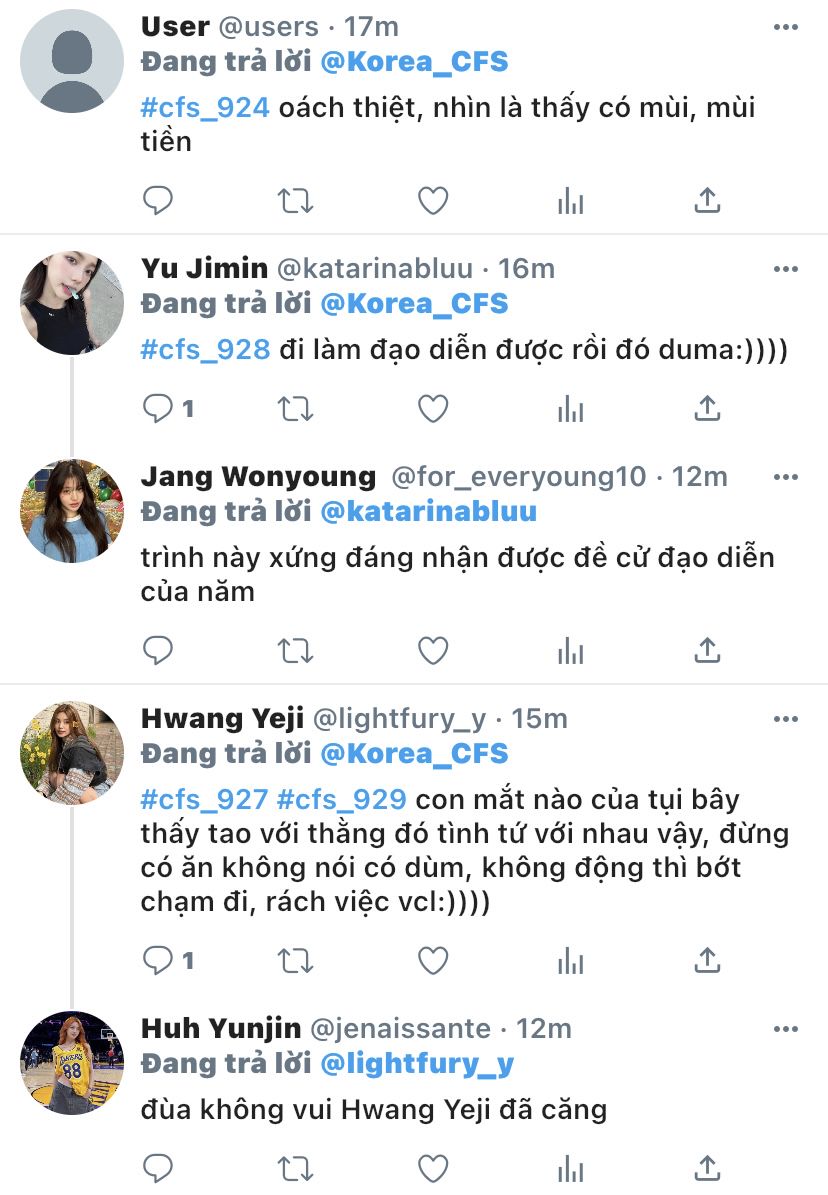Image resolution: width=828 pixels, height=1195 pixels.
Task: Like Huh Yunjin's reply
Action: pyautogui.click(x=432, y=1169)
